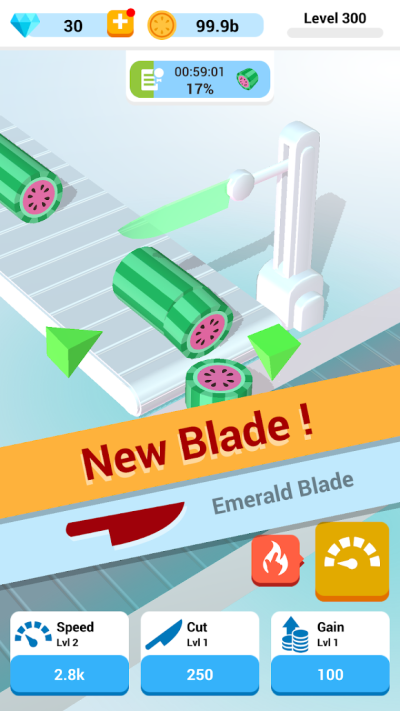
Task: Tap the large yellow speedometer boost button
Action: pos(352,561)
